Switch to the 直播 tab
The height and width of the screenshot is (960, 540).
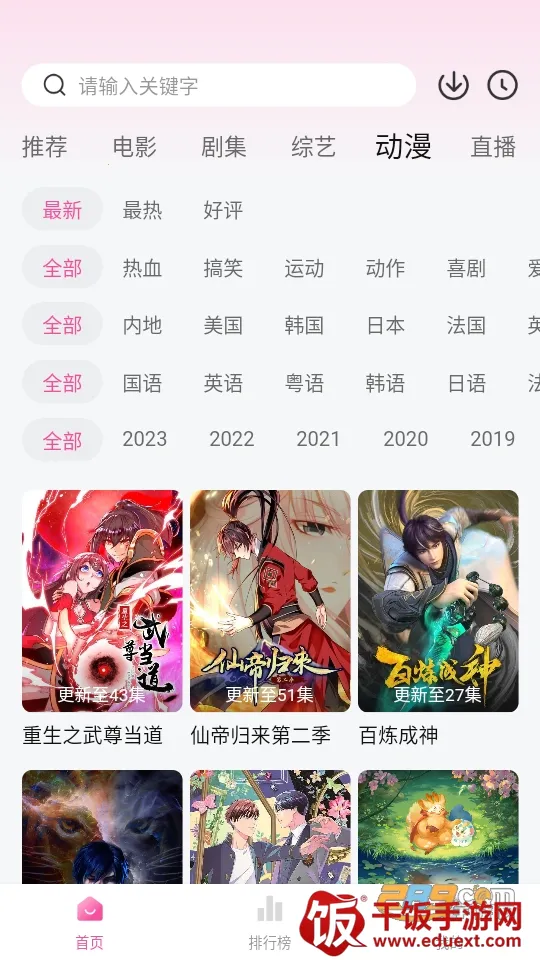(493, 147)
